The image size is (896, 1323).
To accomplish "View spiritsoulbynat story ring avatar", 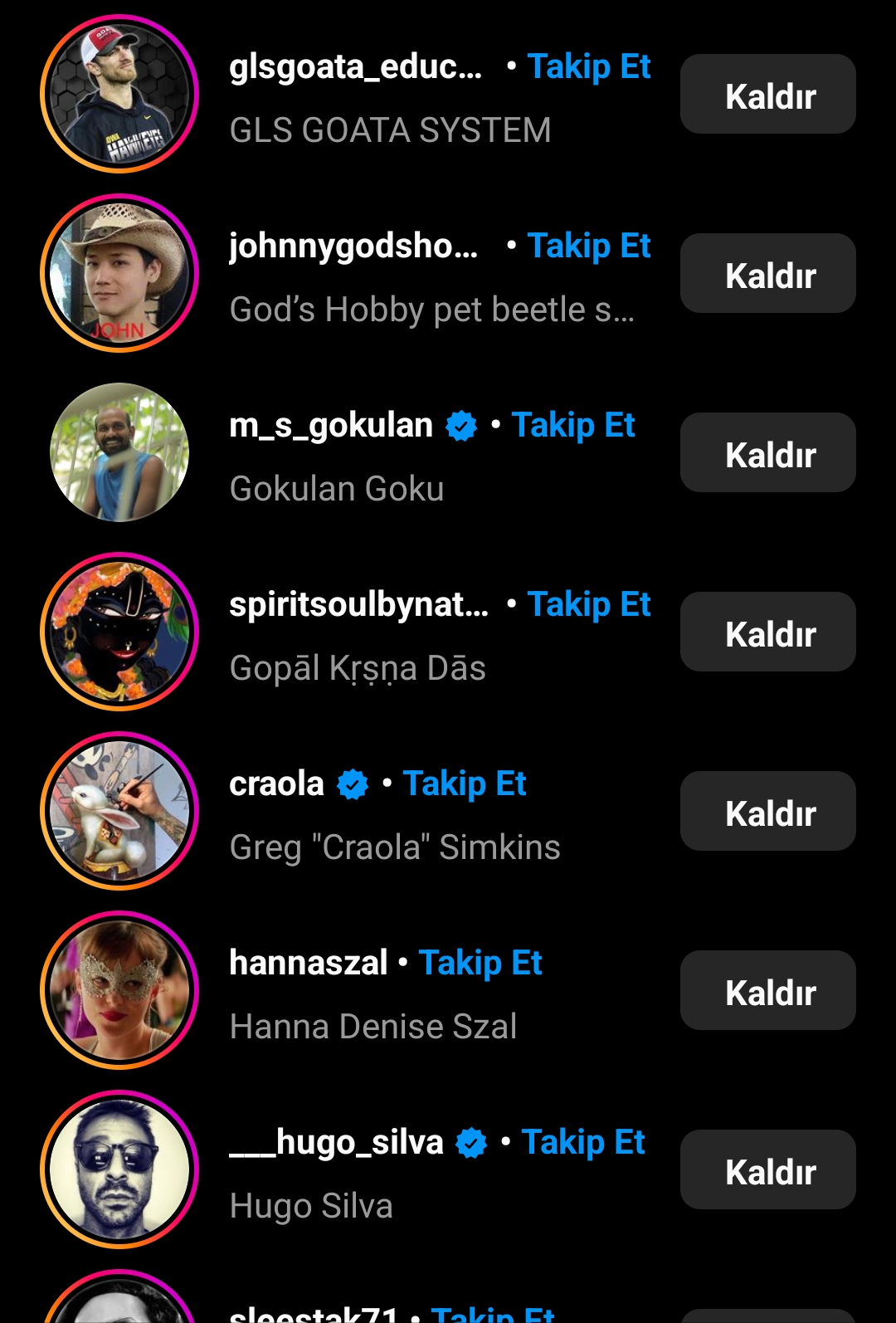I will tap(119, 632).
